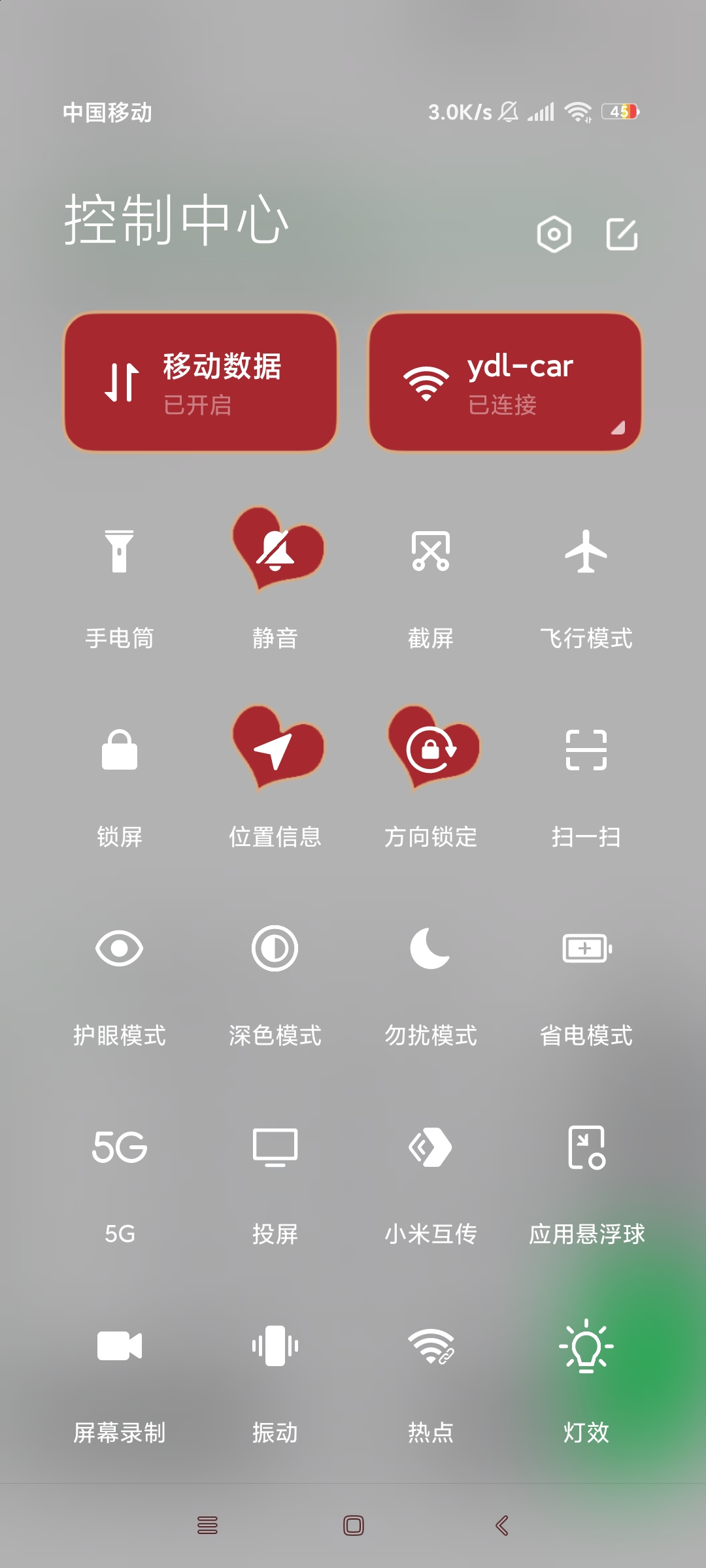This screenshot has height=1568, width=706.
Task: Enable 护眼模式 eye protection
Action: point(119,948)
